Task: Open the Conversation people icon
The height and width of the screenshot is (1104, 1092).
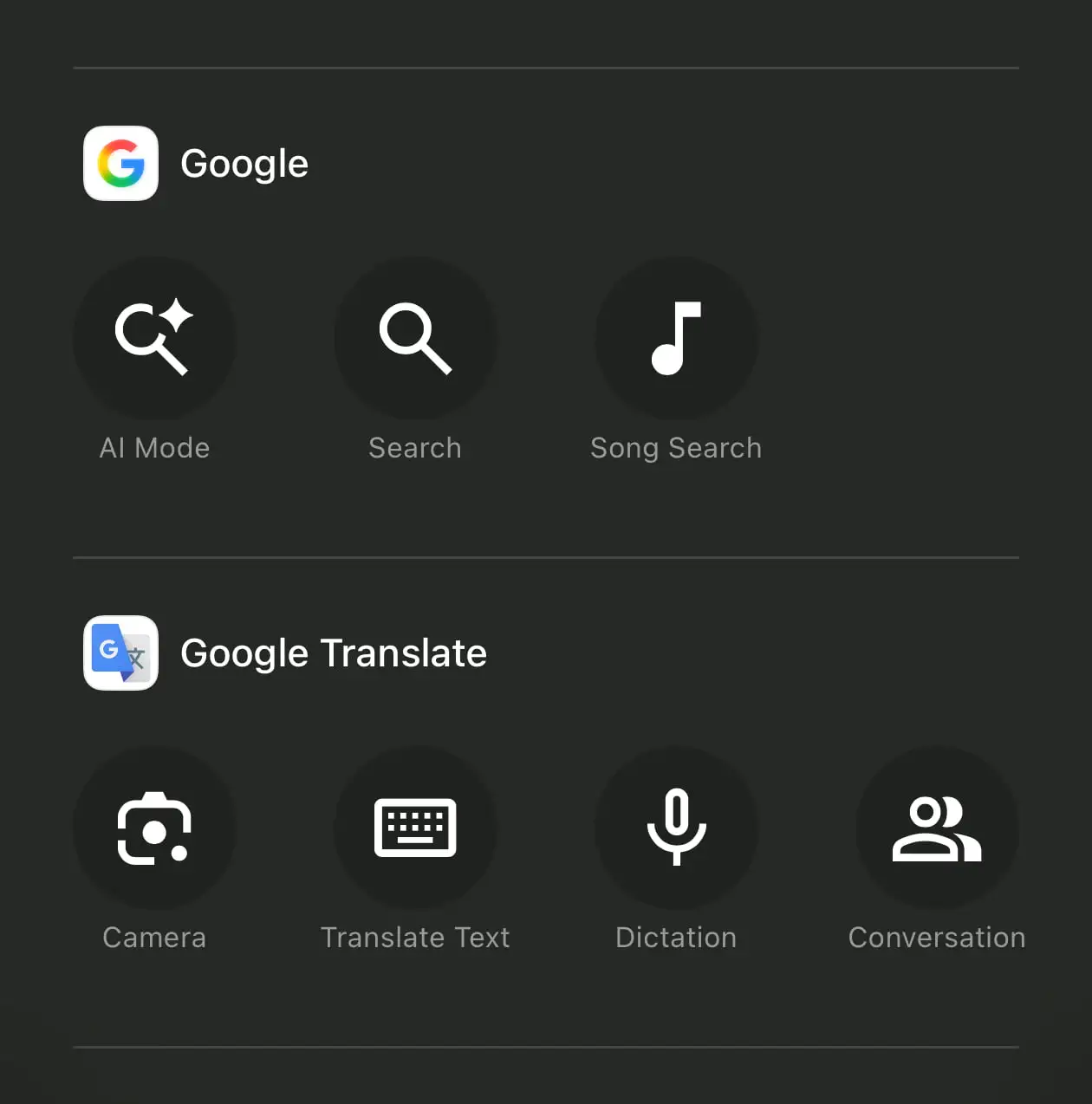Action: click(937, 828)
